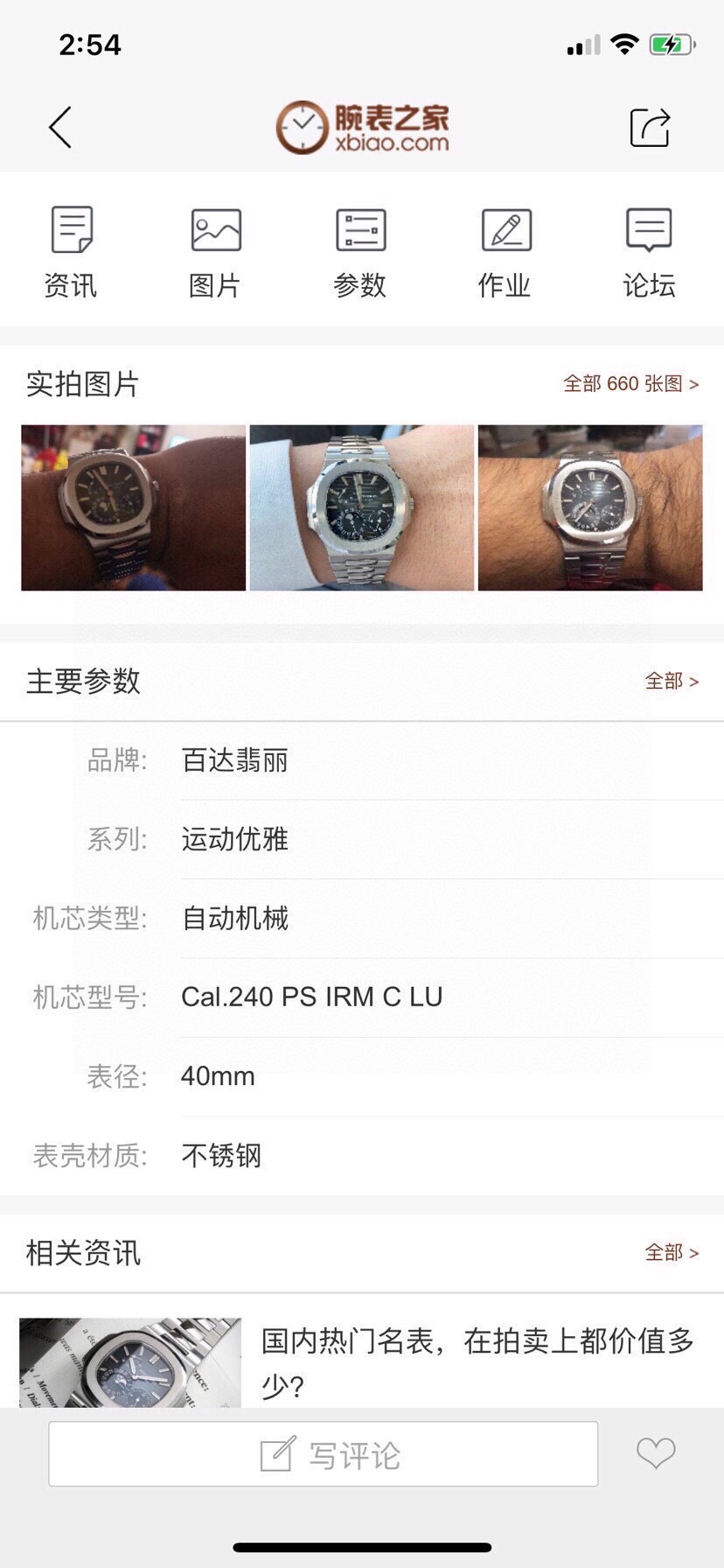Share this watch page
724x1568 pixels.
[x=650, y=128]
